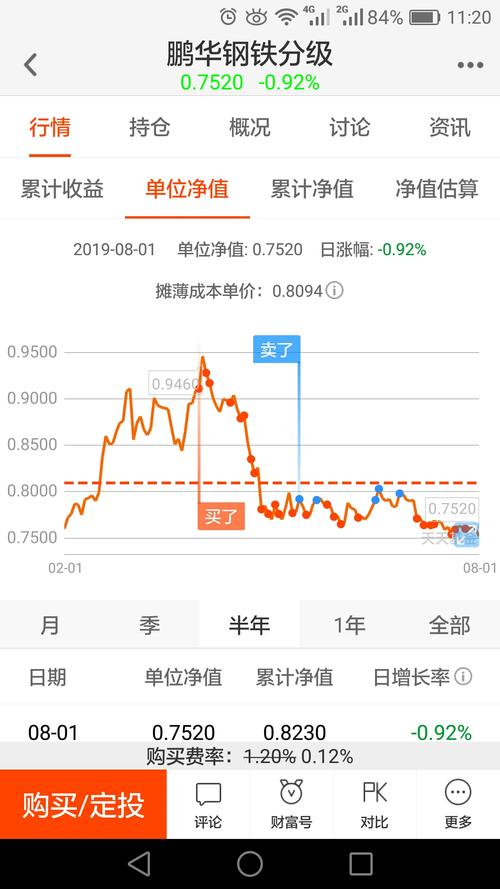Switch to 净值估算 view

point(437,189)
